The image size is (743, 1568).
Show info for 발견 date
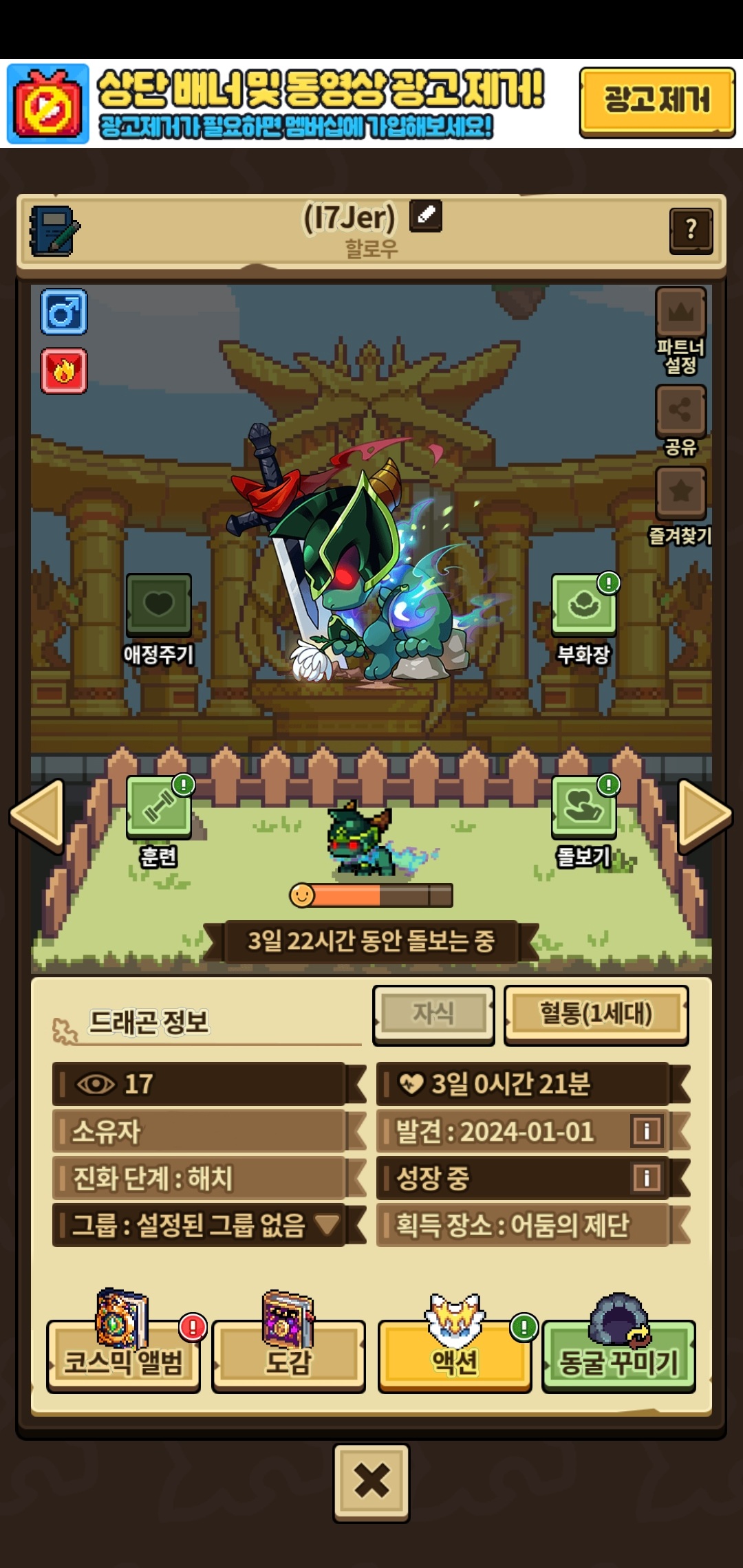click(x=647, y=1131)
